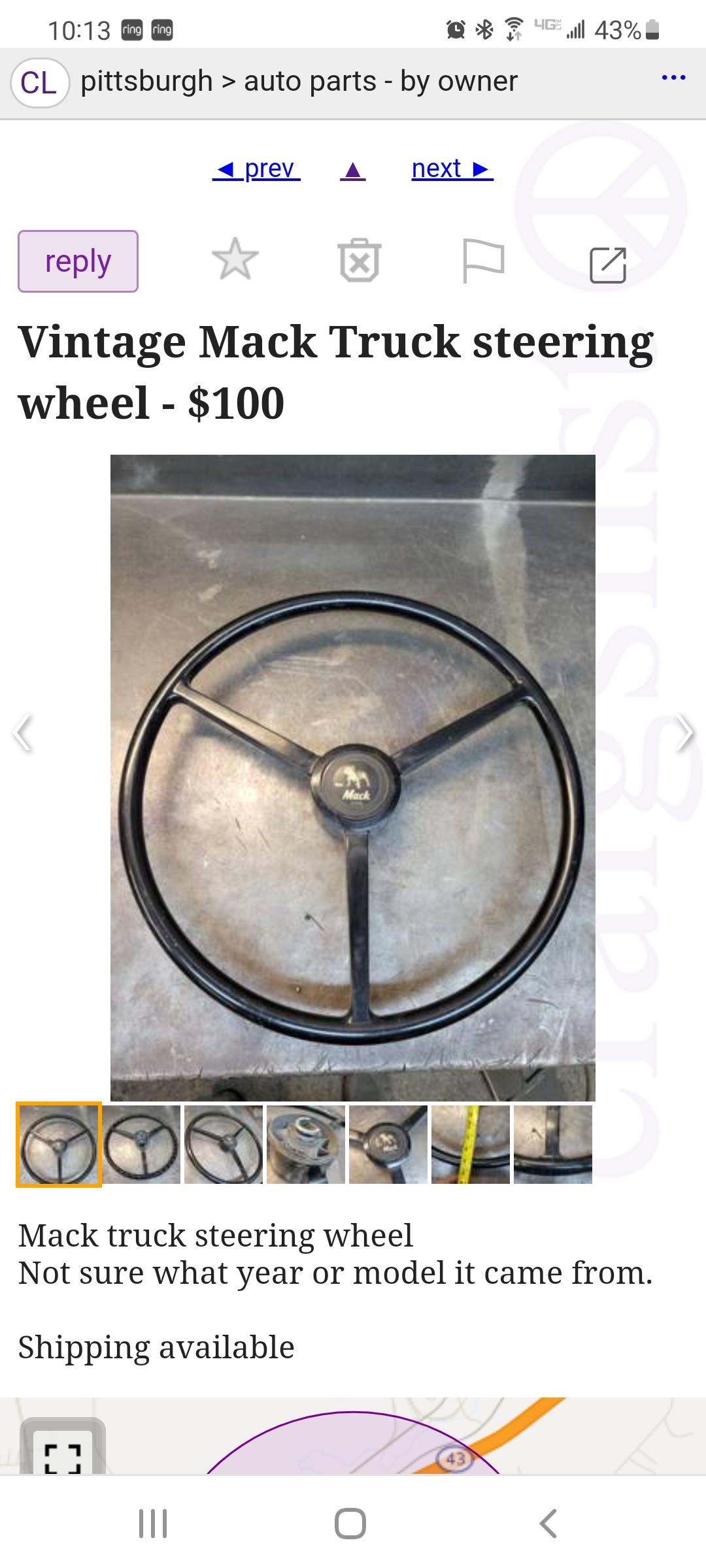Open the CL craigslist home logo
706x1568 pixels.
40,83
